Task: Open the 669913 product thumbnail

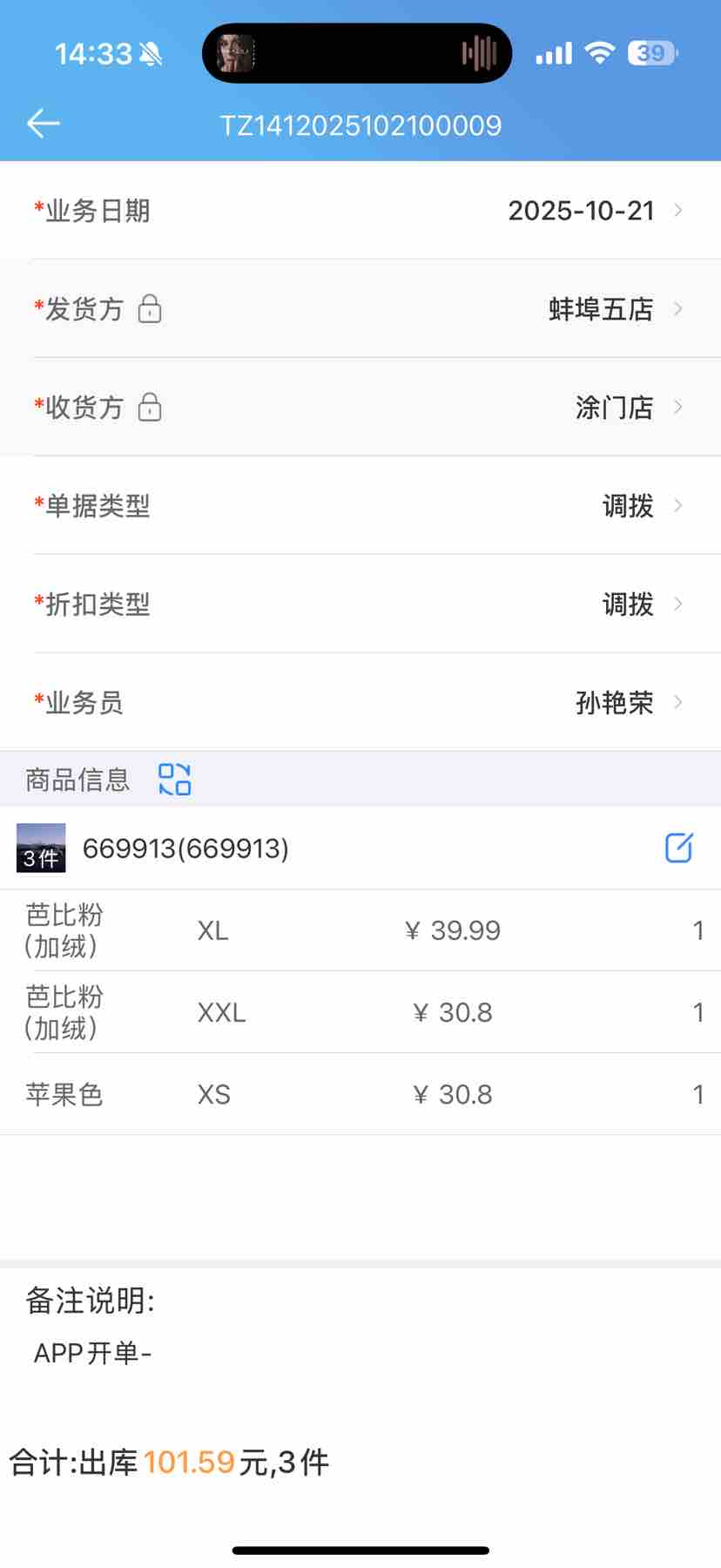Action: (x=41, y=848)
